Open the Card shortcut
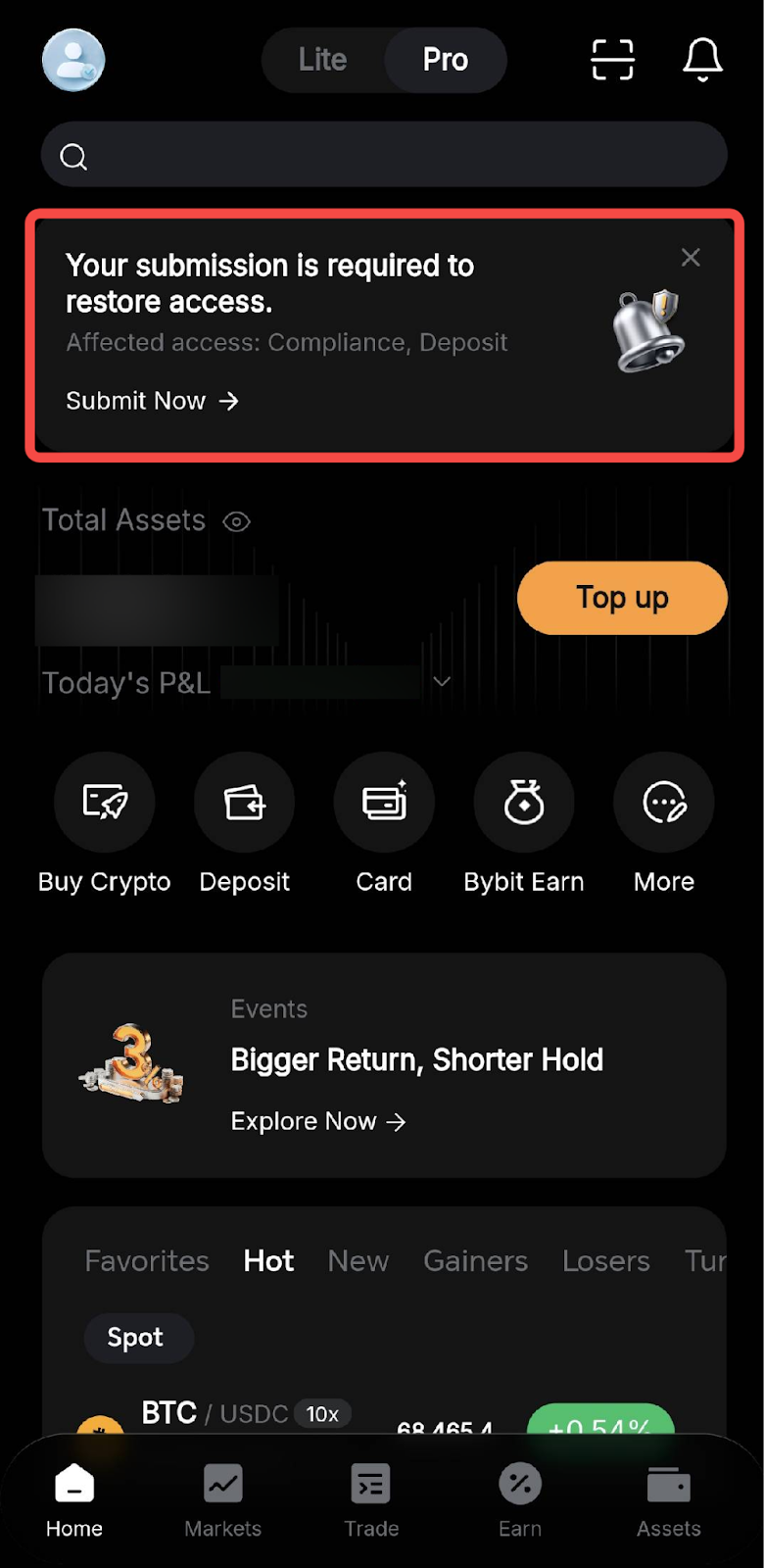Screen dimensions: 764x1568 (x=384, y=803)
